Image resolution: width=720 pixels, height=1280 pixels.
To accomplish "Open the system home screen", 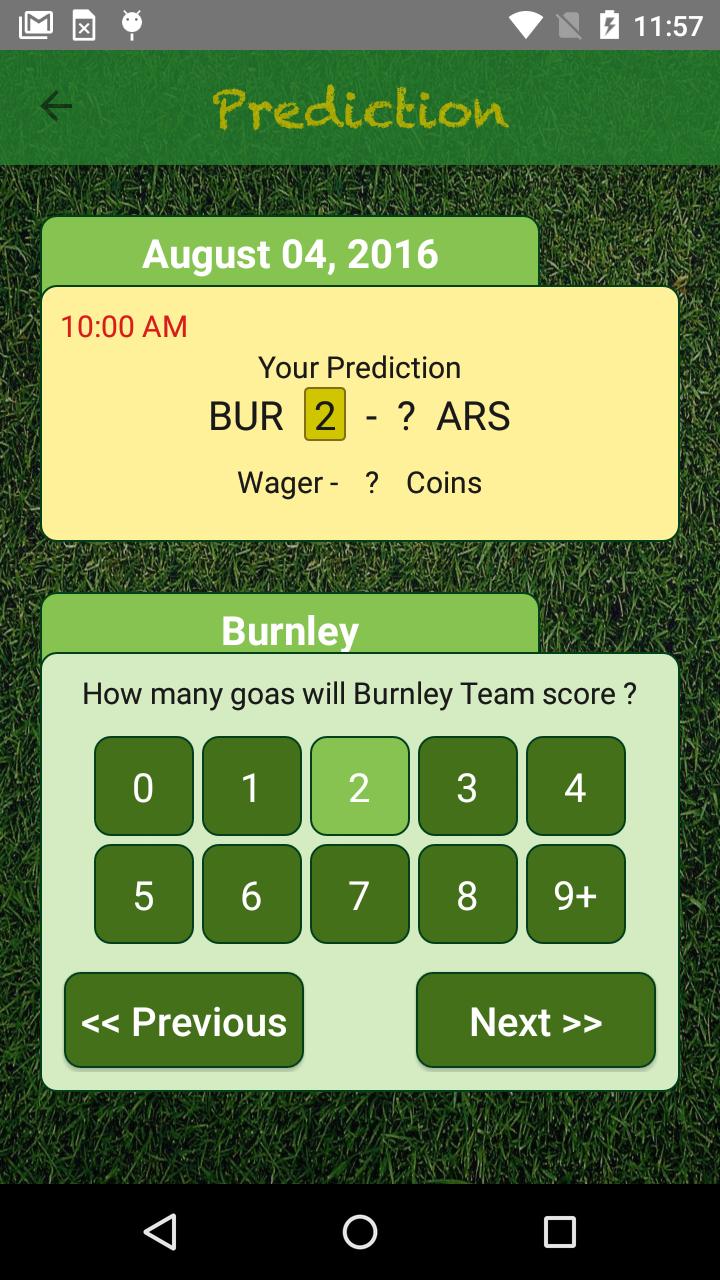I will [360, 1232].
